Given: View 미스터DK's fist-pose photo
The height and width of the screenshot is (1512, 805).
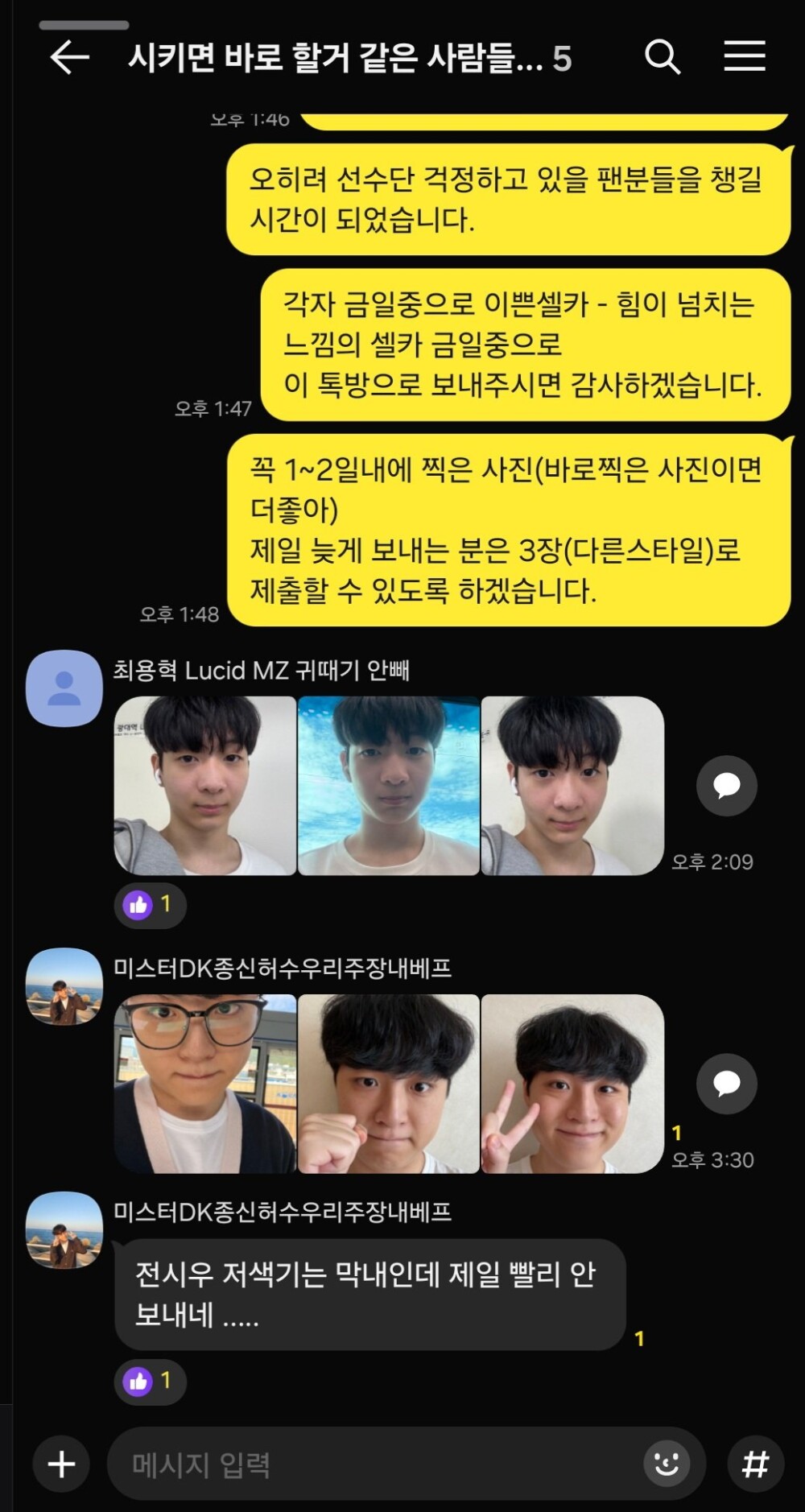Looking at the screenshot, I should (389, 1084).
